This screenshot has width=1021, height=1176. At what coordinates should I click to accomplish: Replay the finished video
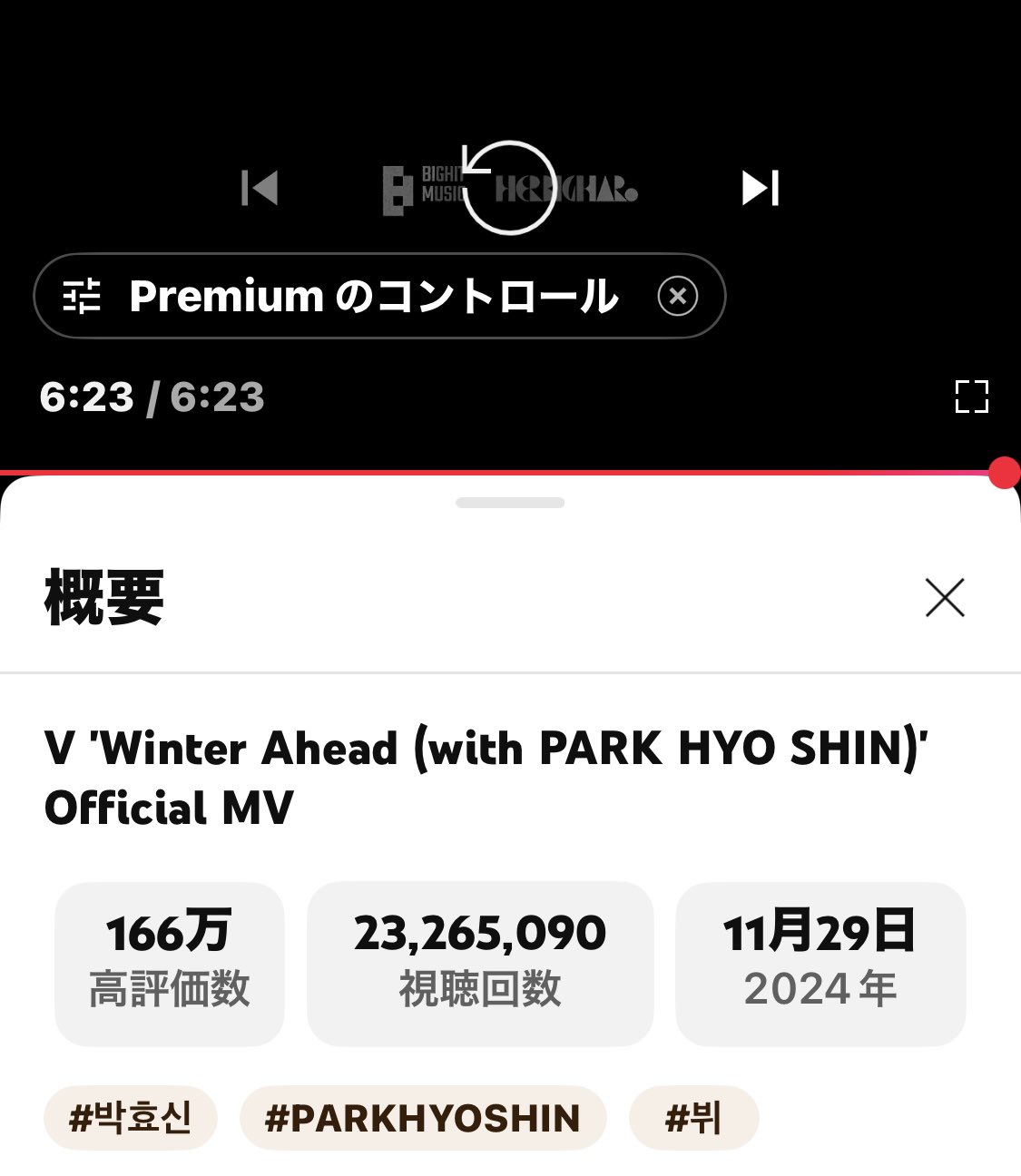coord(508,188)
